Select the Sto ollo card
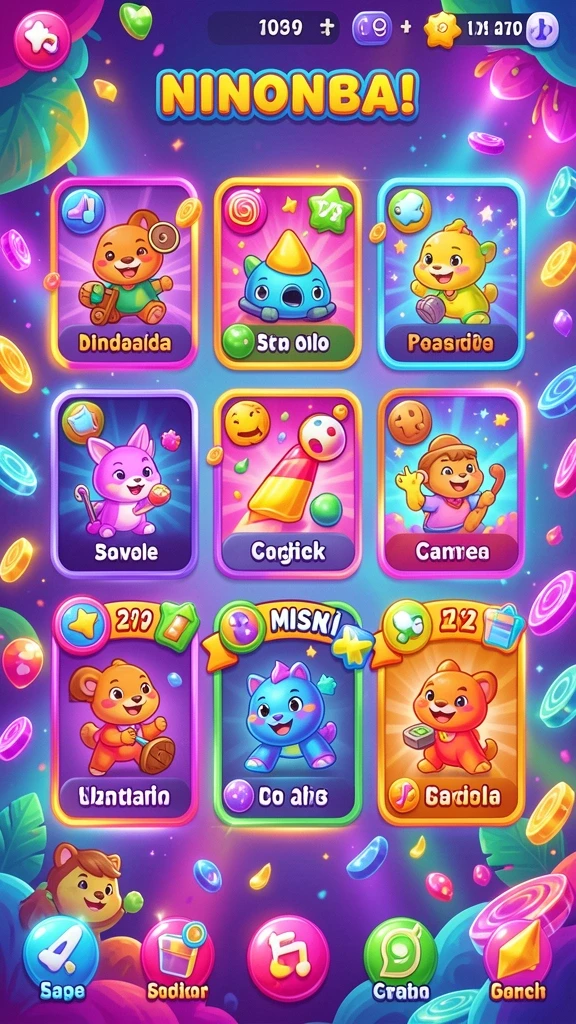Screen dimensions: 576x1024 click(x=288, y=273)
